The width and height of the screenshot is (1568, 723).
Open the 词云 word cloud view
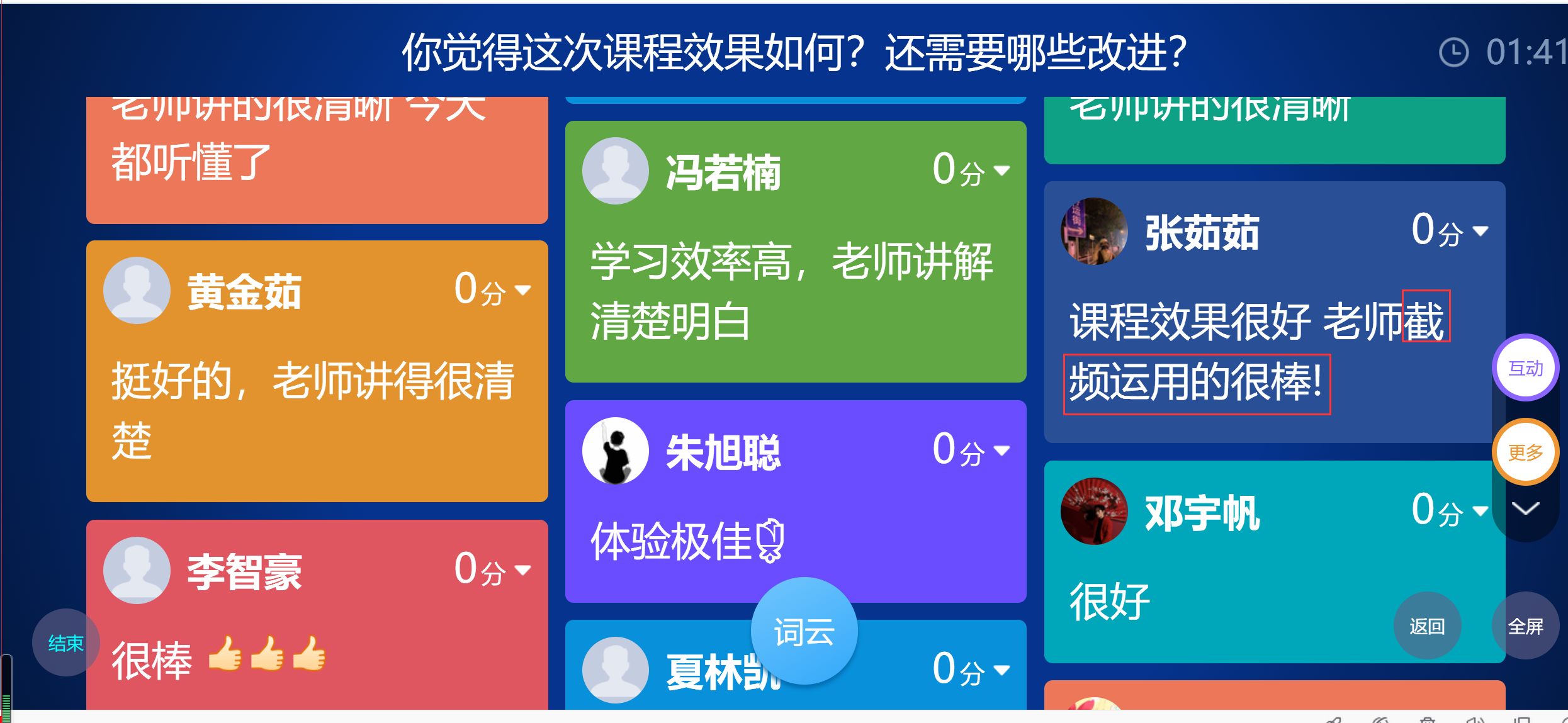[804, 631]
